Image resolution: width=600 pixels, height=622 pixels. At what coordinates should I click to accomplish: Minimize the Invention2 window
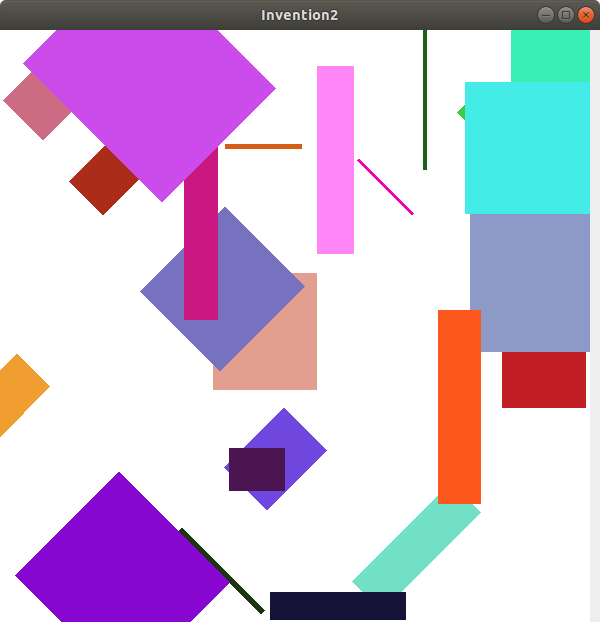click(546, 15)
